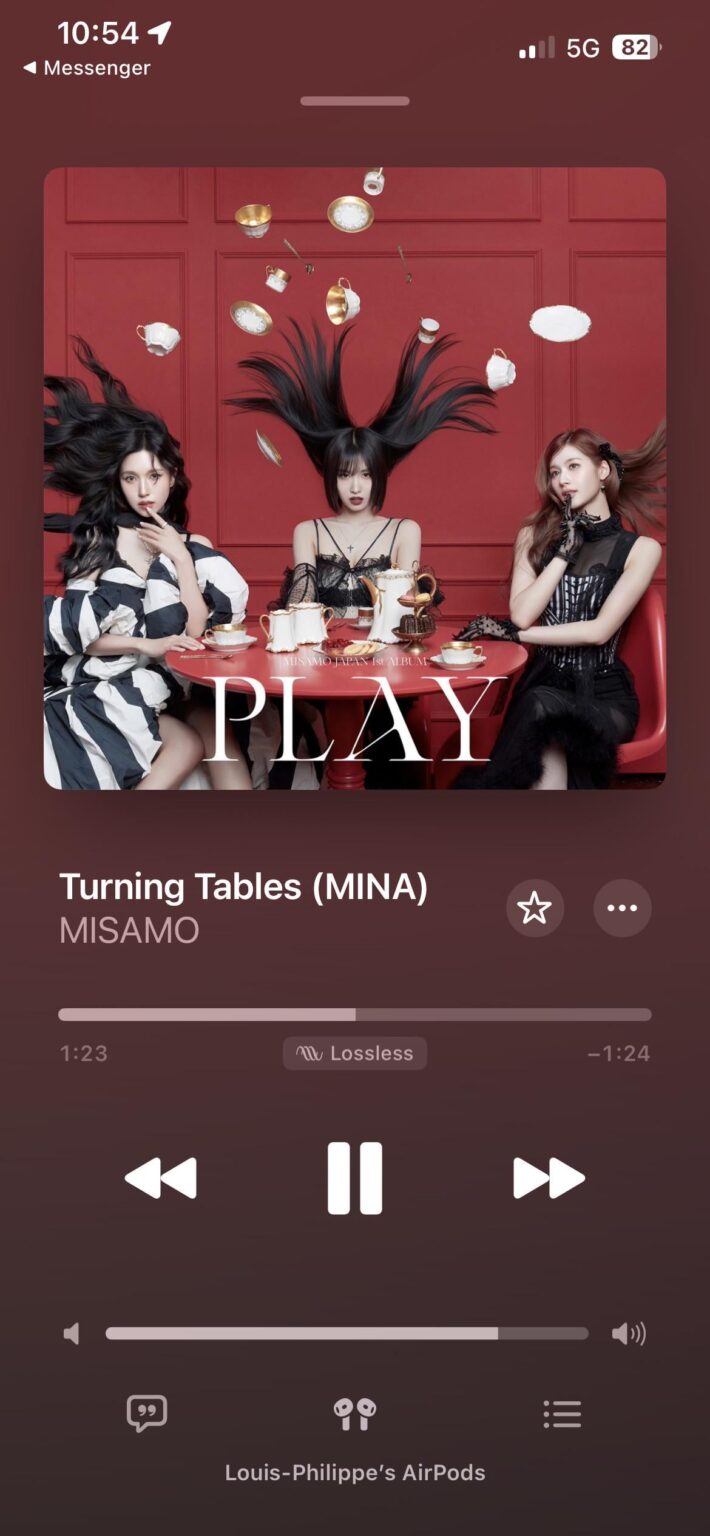Viewport: 710px width, 1536px height.
Task: Tap the grabber handle to minimize player
Action: click(354, 101)
